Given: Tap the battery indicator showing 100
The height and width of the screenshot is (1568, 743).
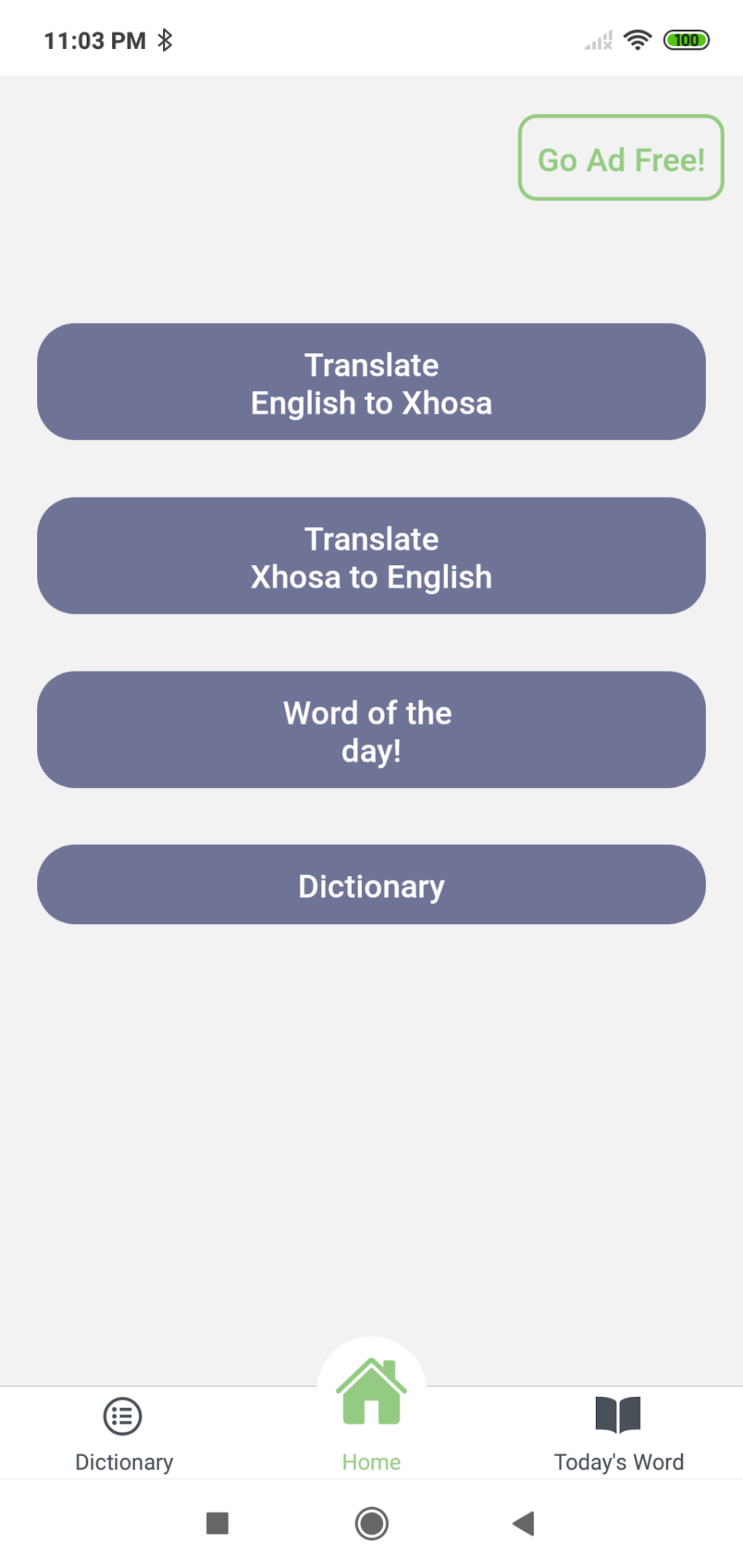Looking at the screenshot, I should click(x=685, y=41).
